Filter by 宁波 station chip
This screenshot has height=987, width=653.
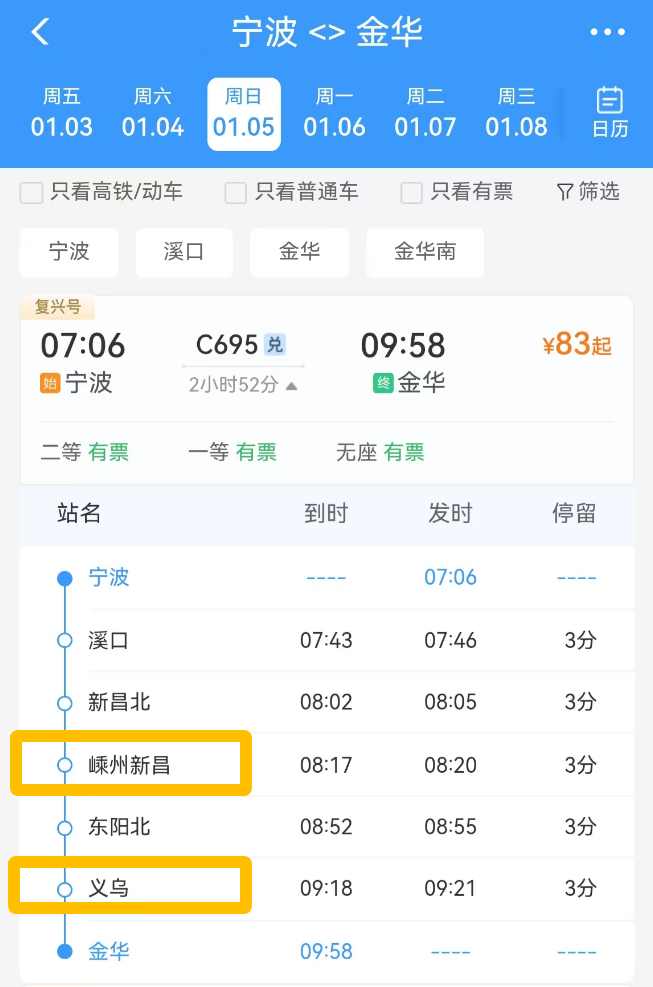click(x=69, y=252)
